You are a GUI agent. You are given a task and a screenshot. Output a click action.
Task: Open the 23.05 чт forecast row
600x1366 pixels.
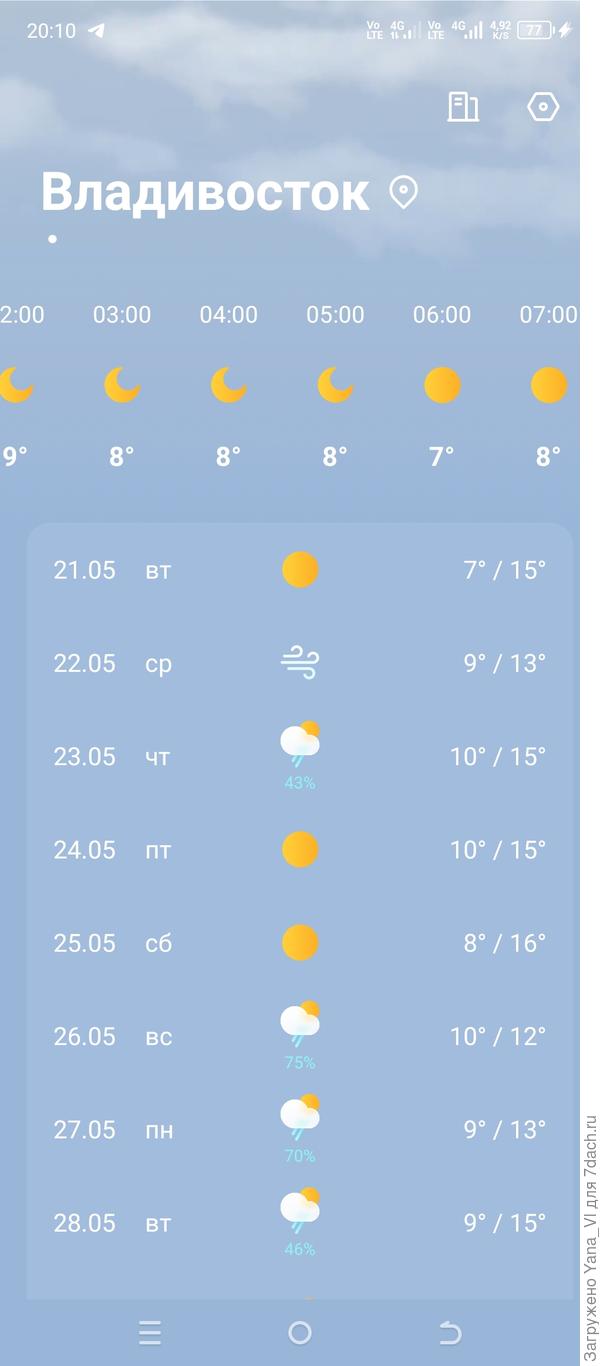300,756
